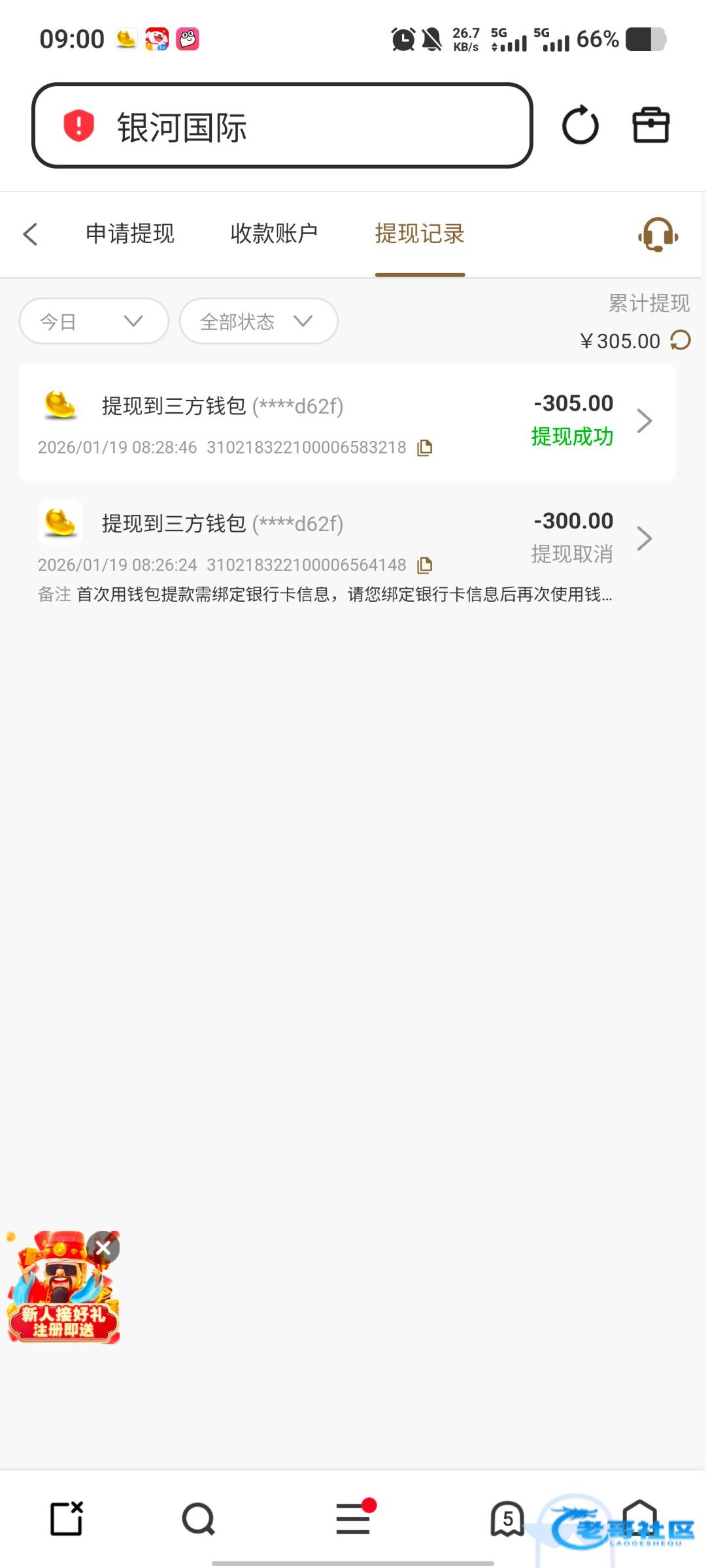Tap the 银河国际 address bar
This screenshot has width=706, height=1568.
pos(281,125)
